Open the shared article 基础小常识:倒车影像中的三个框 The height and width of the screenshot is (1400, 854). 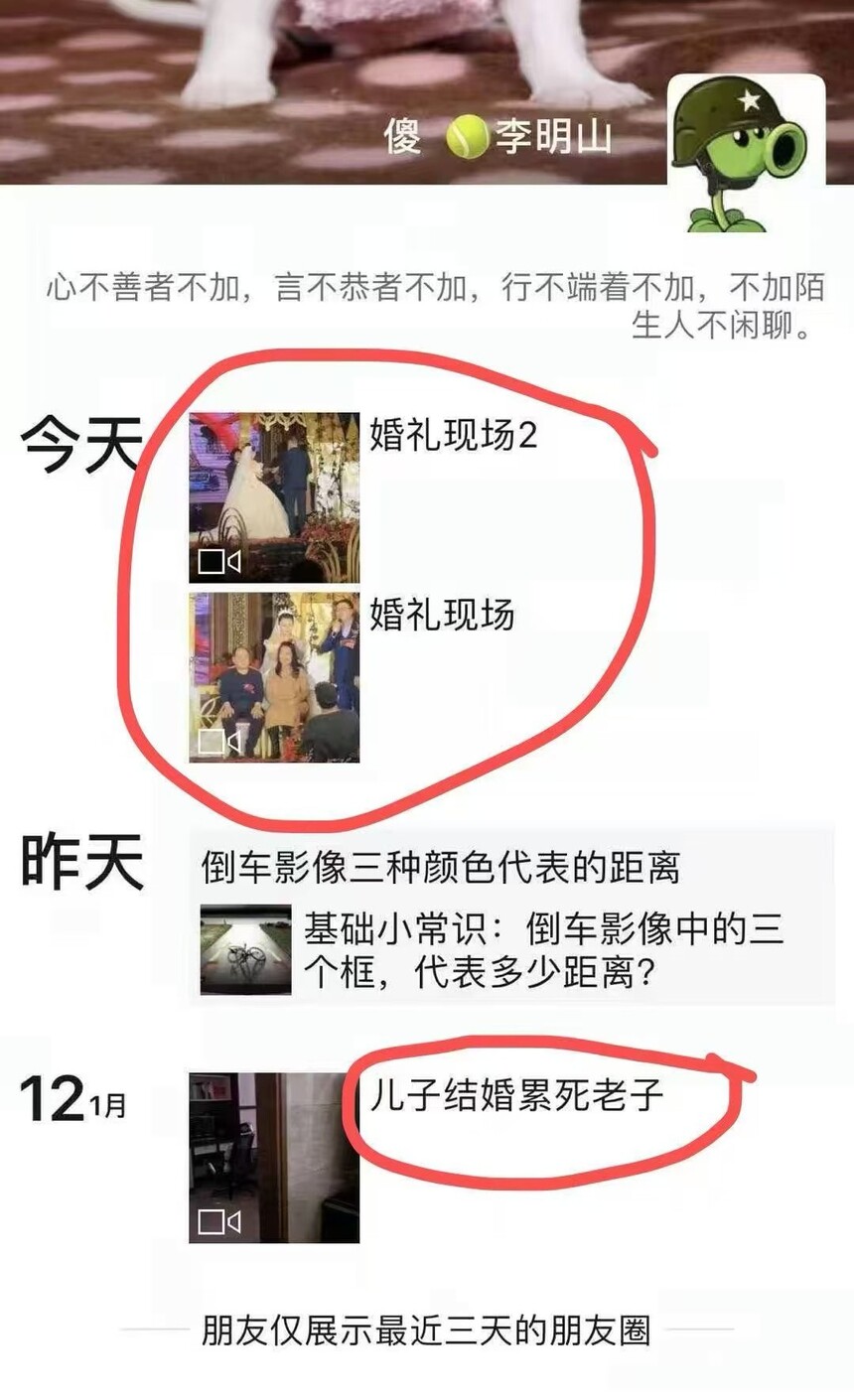point(511,950)
